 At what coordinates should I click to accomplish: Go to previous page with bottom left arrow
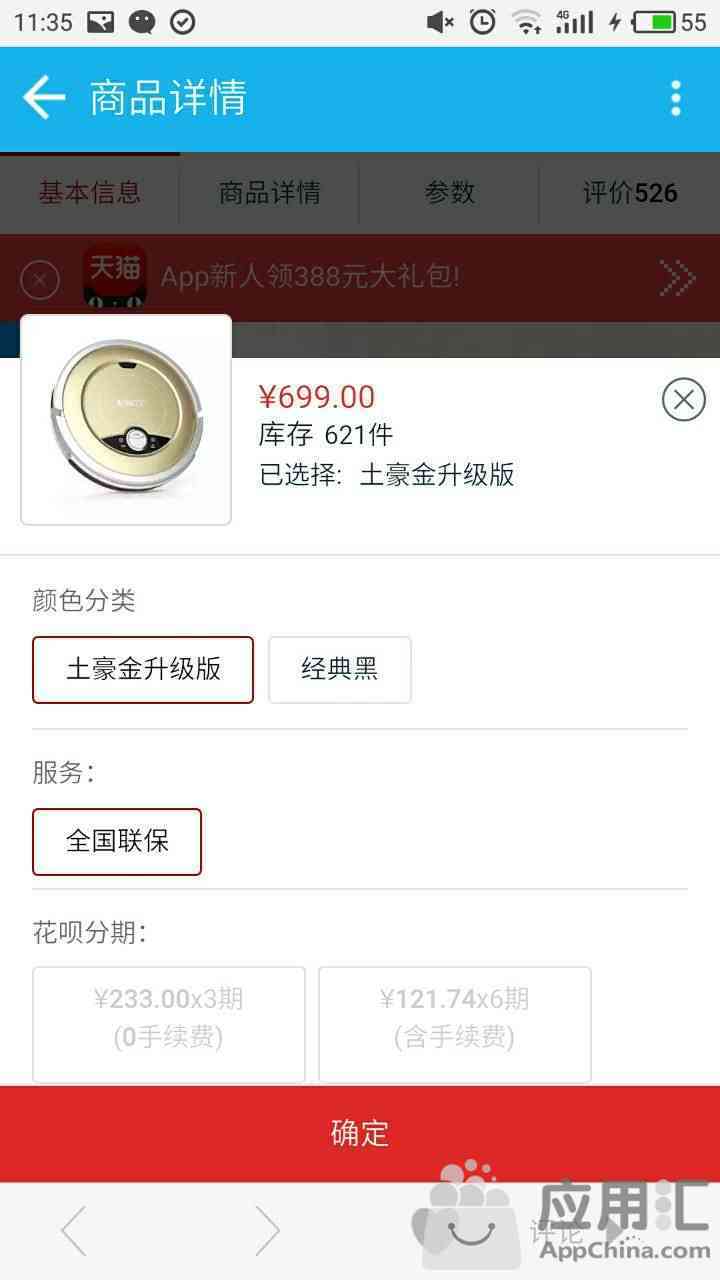click(74, 1231)
